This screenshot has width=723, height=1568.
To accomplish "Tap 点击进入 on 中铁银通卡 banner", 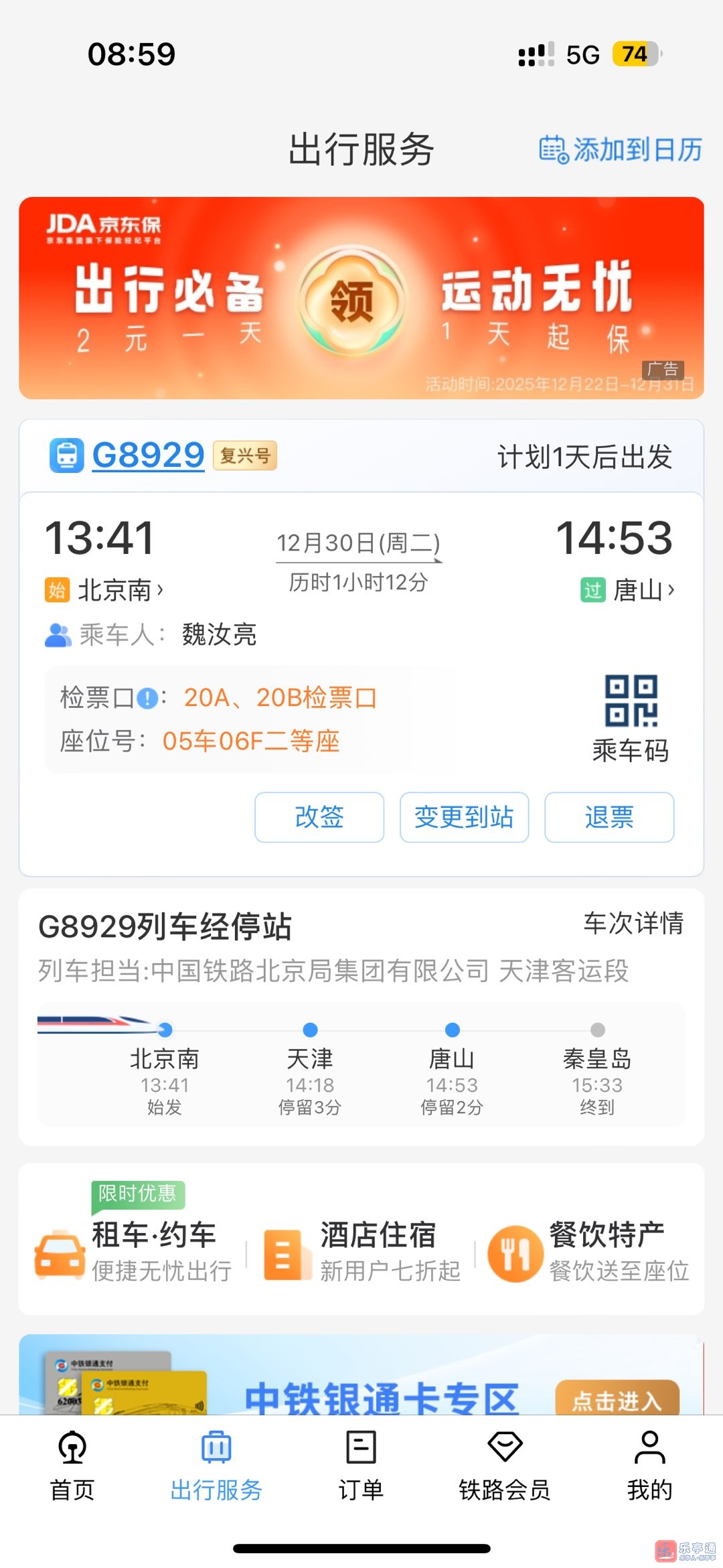I will (x=617, y=1399).
